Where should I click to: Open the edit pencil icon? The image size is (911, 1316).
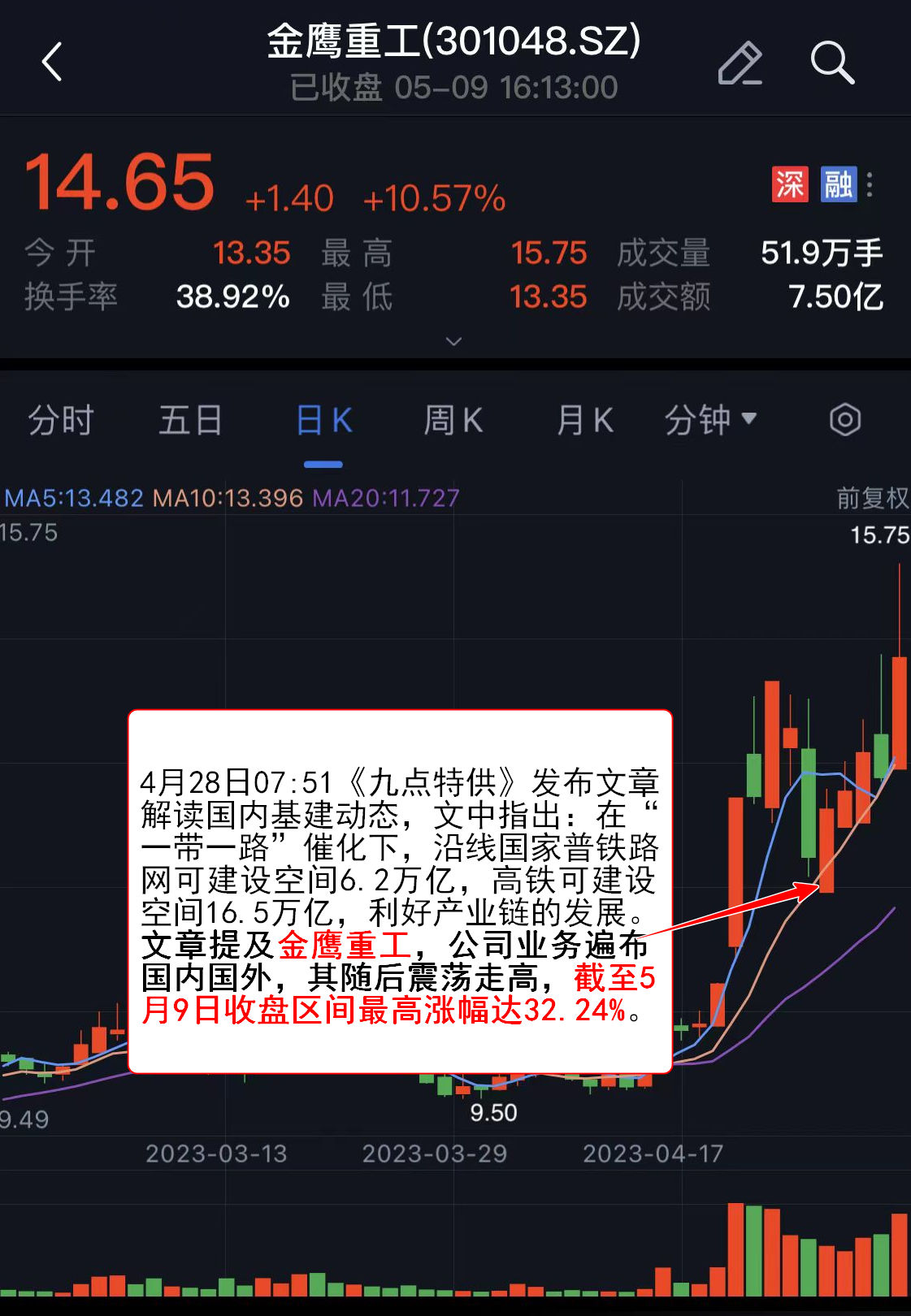point(740,63)
